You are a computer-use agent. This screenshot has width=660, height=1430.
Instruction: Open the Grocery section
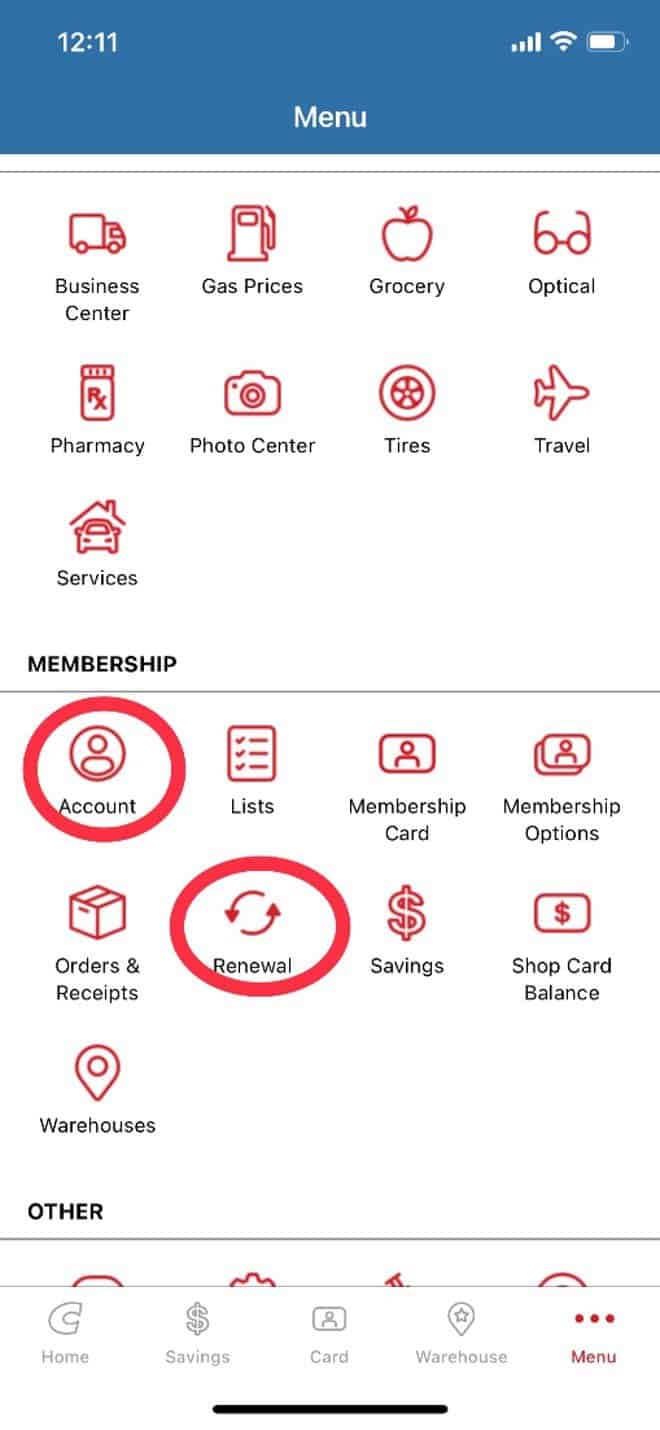[x=407, y=251]
